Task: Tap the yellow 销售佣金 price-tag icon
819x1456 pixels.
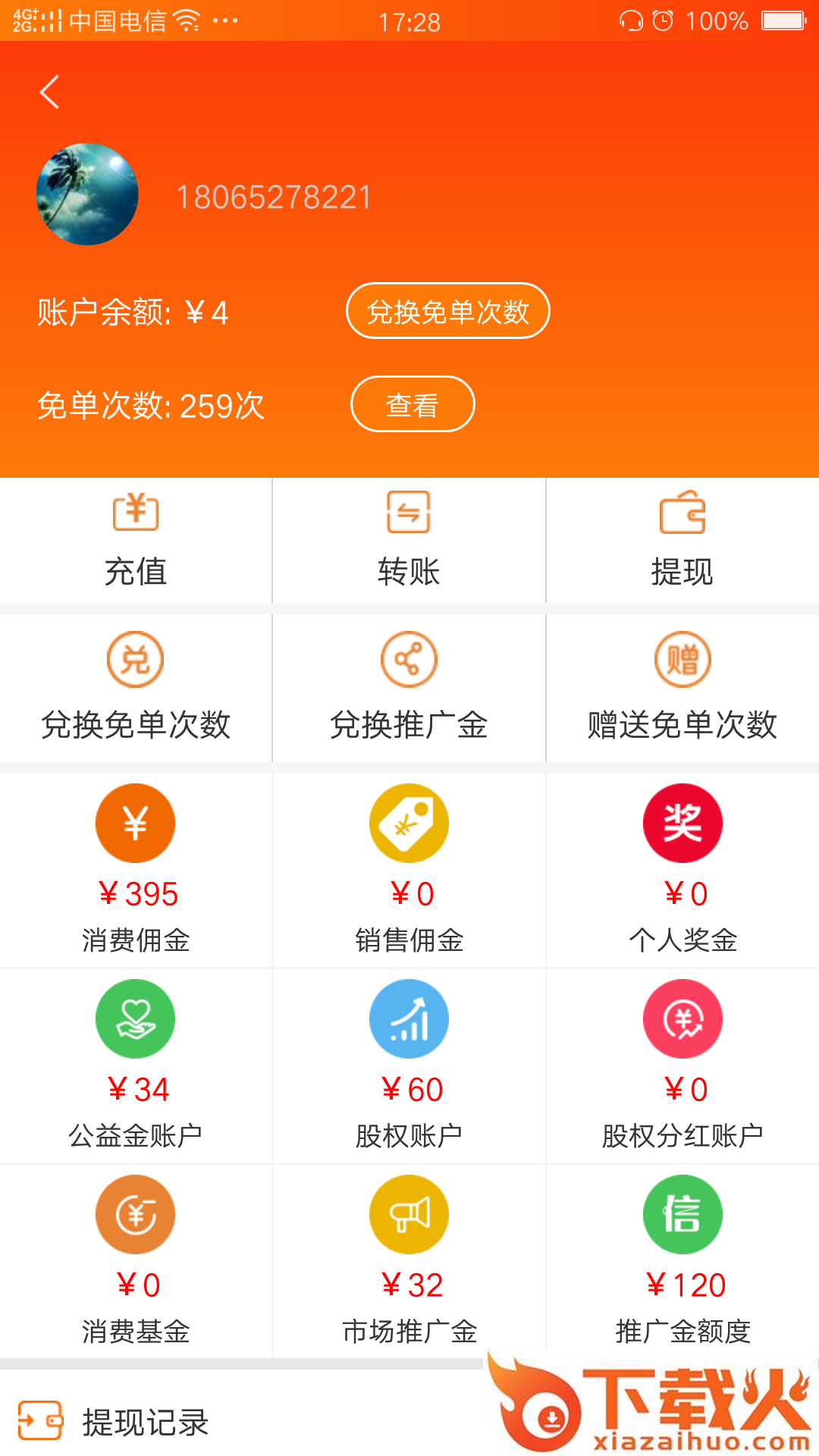Action: pyautogui.click(x=409, y=823)
